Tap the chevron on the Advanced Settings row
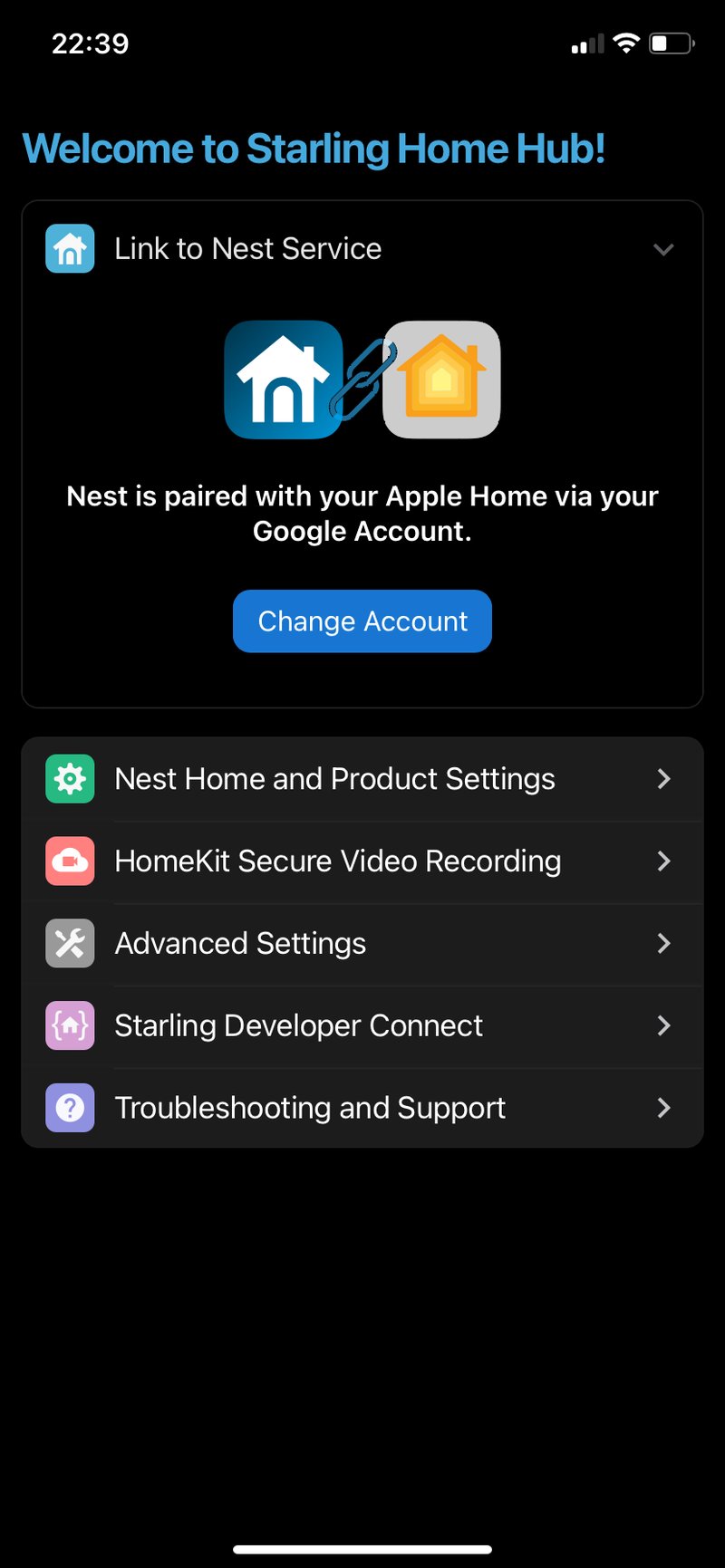Screen dimensions: 725x1568 (664, 943)
